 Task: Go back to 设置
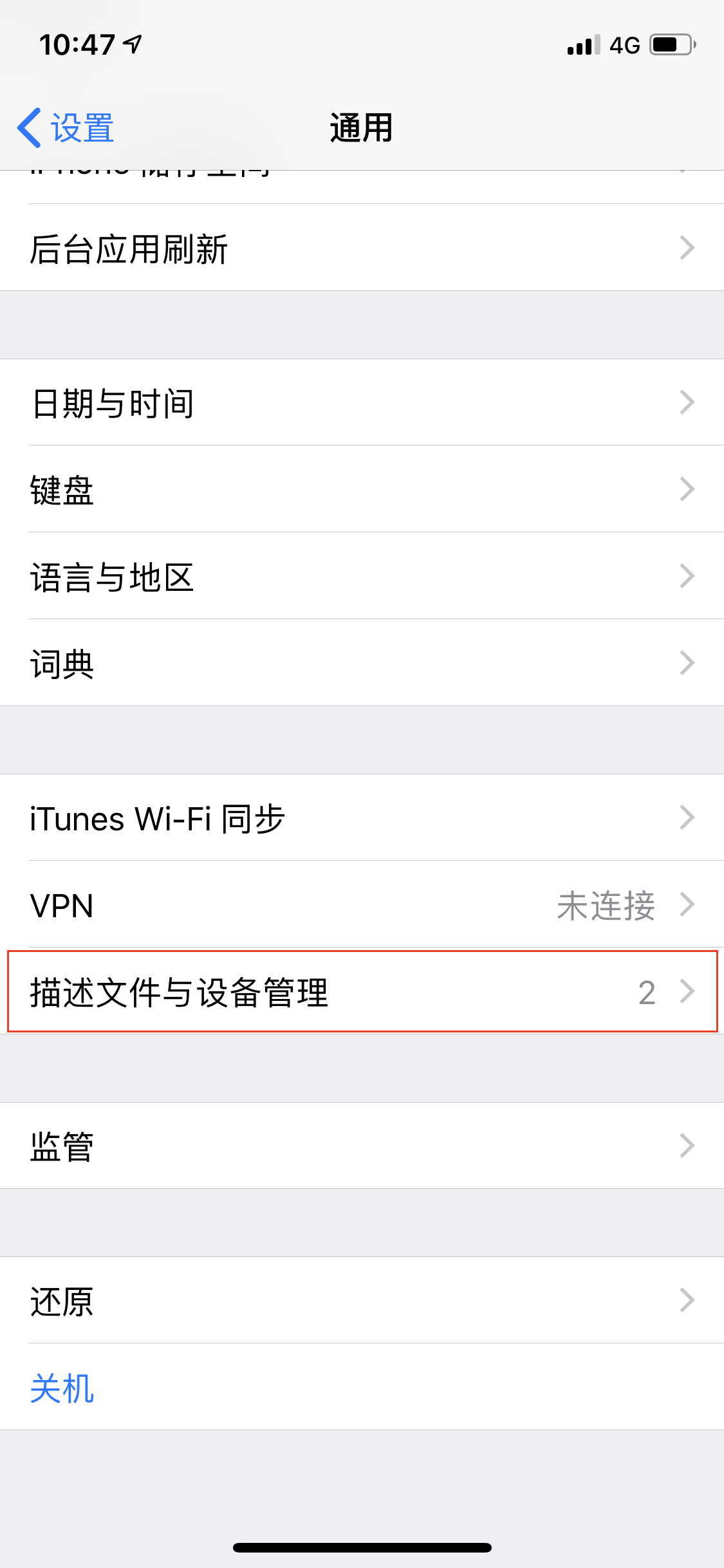pyautogui.click(x=66, y=127)
